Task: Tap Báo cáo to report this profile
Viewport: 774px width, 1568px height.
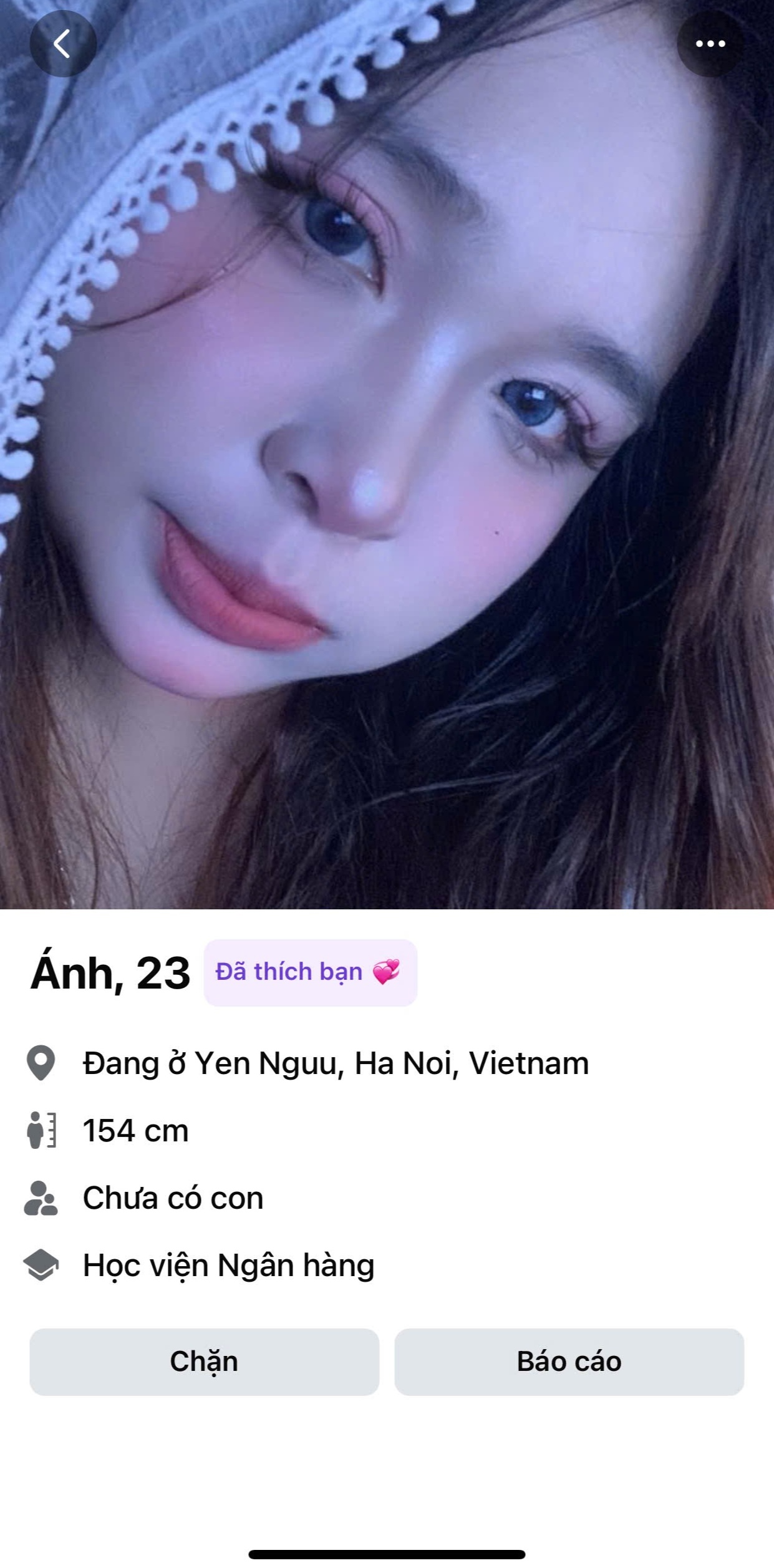Action: click(x=569, y=1362)
